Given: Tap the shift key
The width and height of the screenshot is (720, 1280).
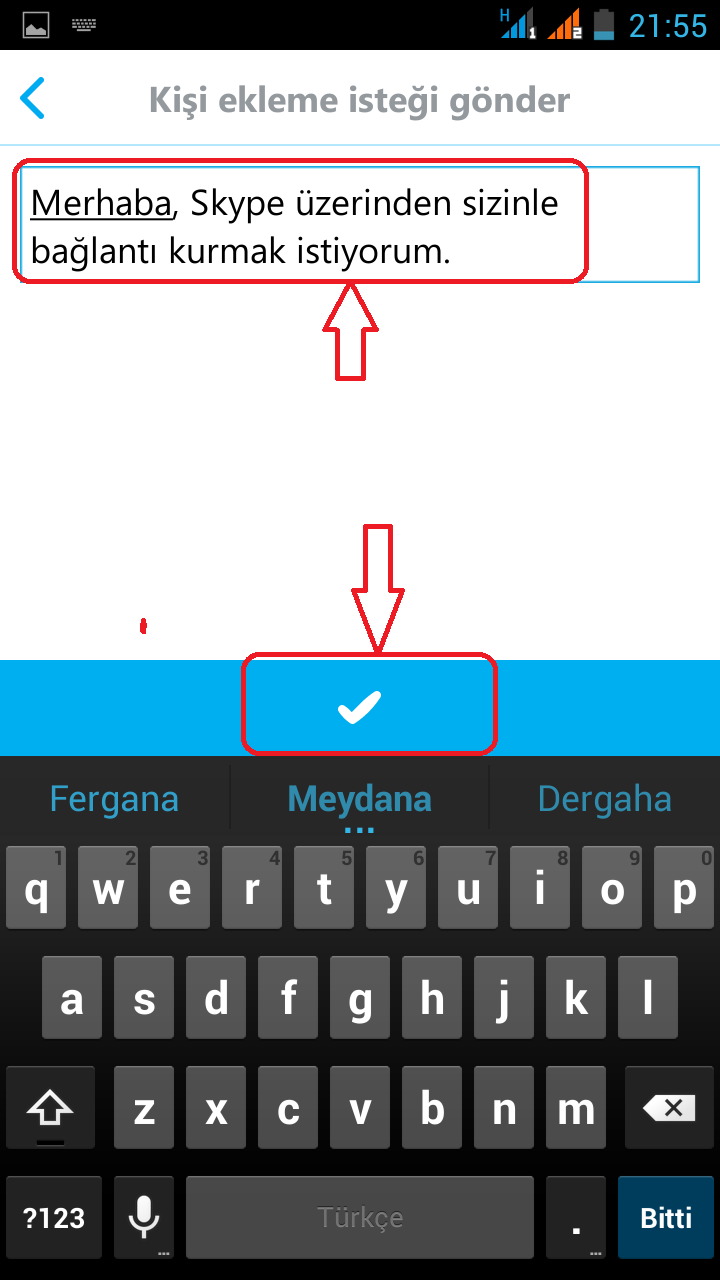Looking at the screenshot, I should 50,1108.
